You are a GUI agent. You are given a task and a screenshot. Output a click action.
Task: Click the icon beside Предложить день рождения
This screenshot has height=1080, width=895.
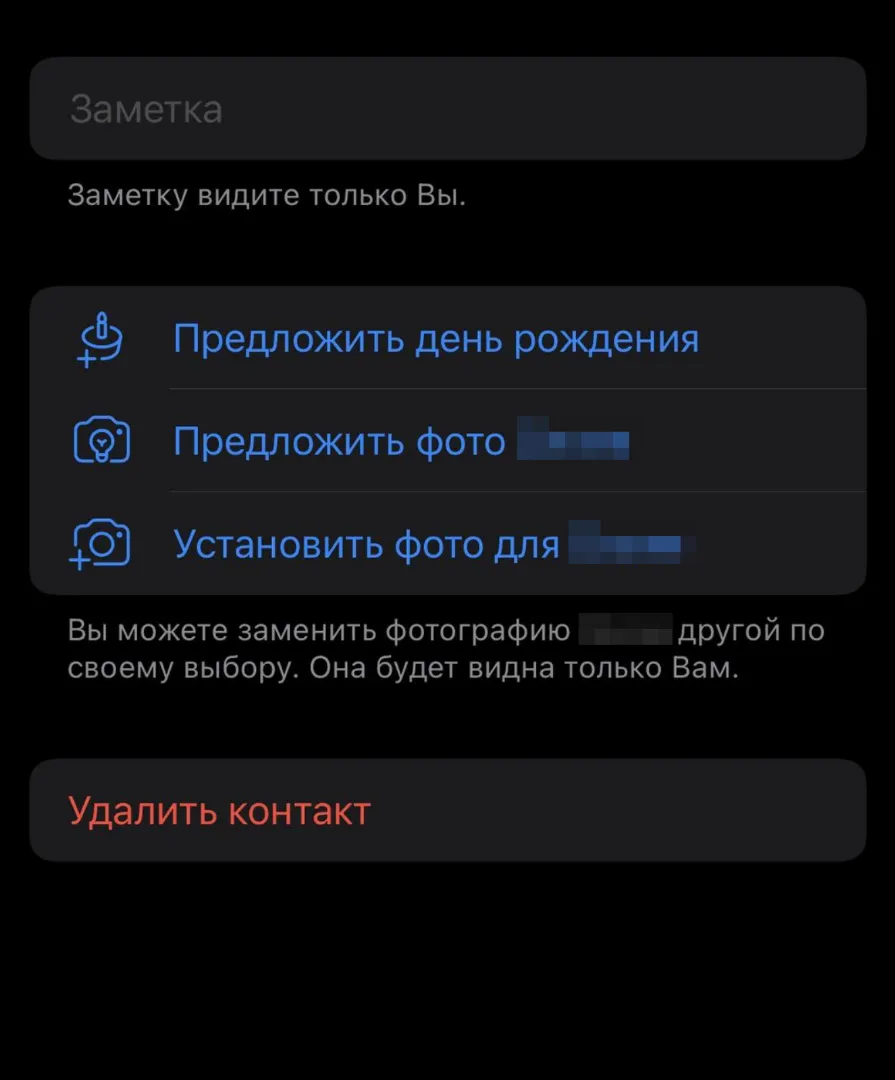99,339
